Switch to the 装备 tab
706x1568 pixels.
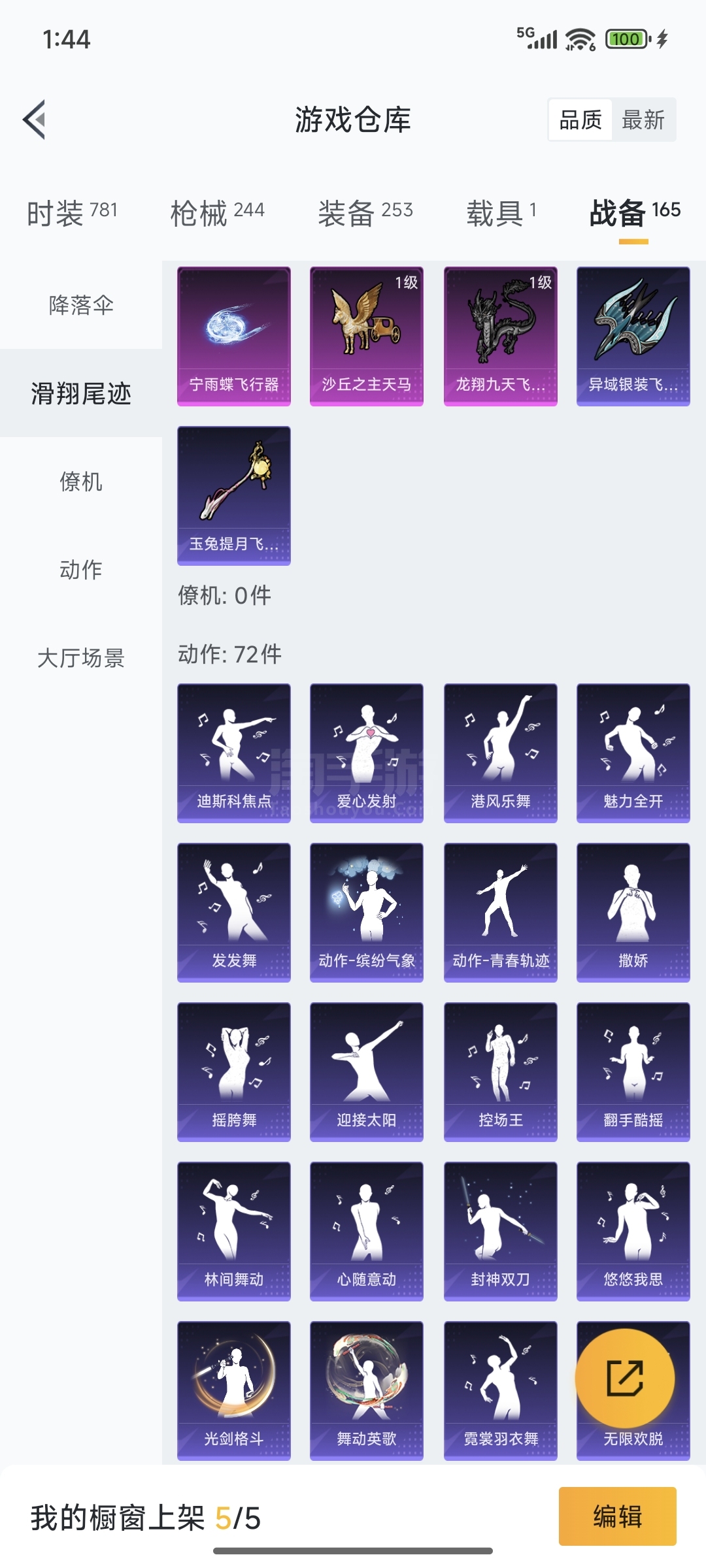(365, 212)
